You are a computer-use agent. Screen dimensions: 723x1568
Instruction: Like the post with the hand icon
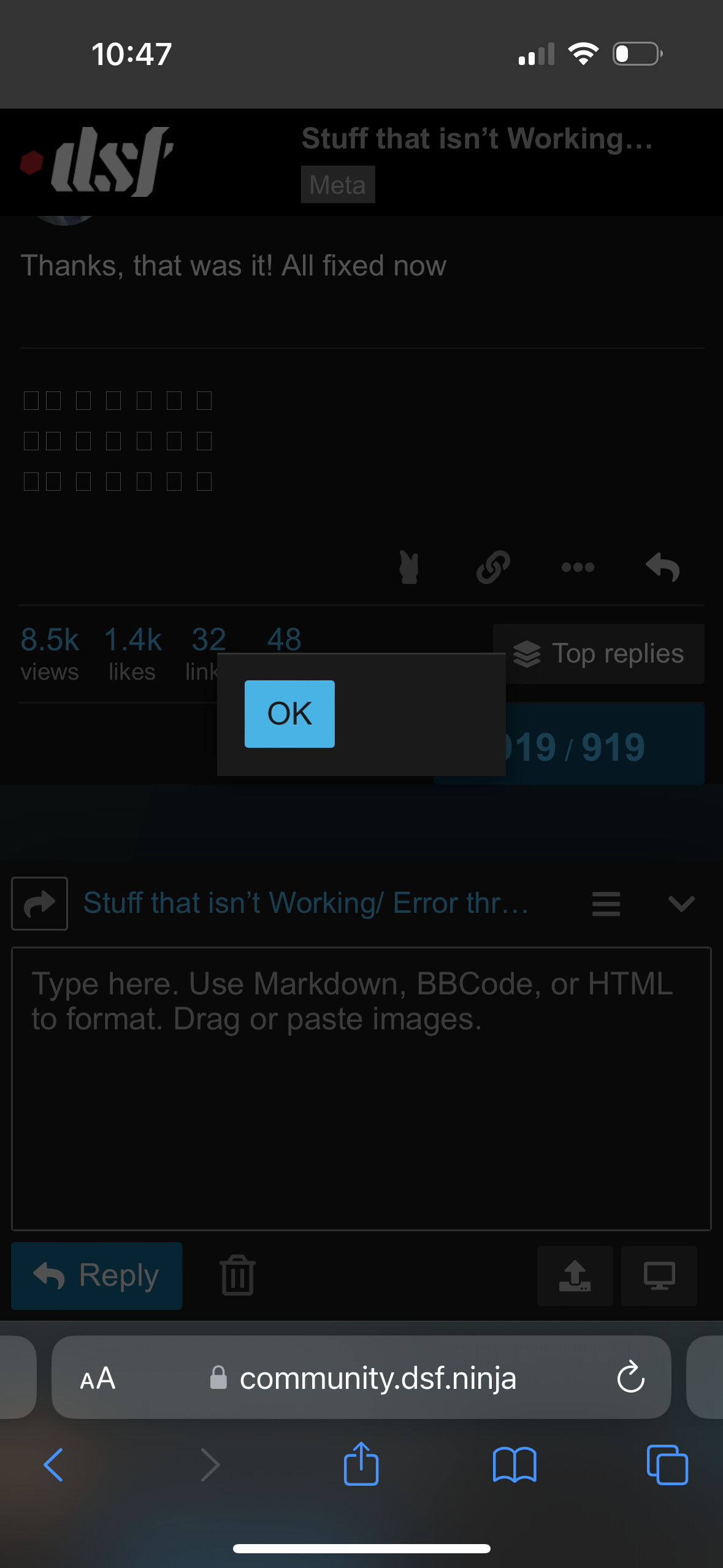pyautogui.click(x=408, y=567)
